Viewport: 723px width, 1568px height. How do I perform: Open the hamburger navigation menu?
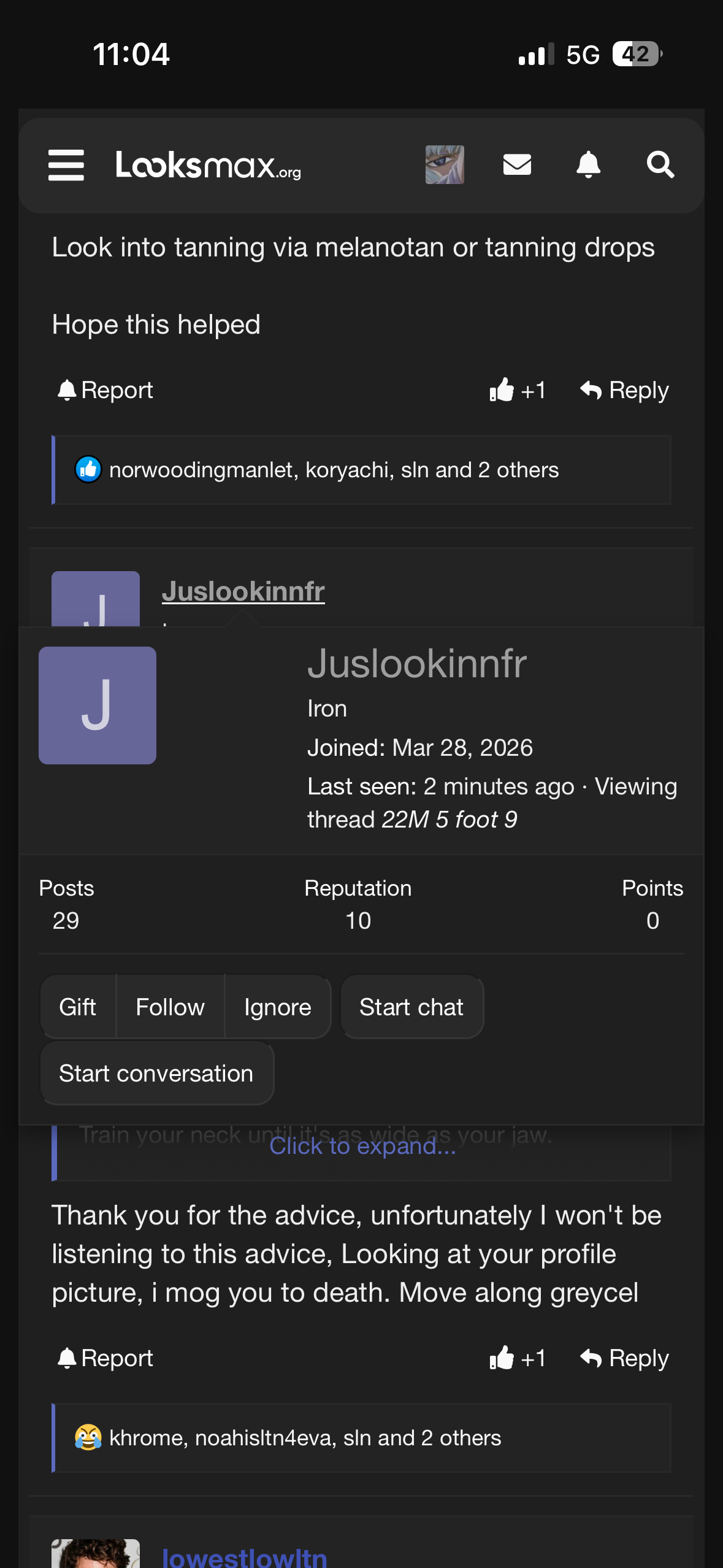click(x=66, y=165)
